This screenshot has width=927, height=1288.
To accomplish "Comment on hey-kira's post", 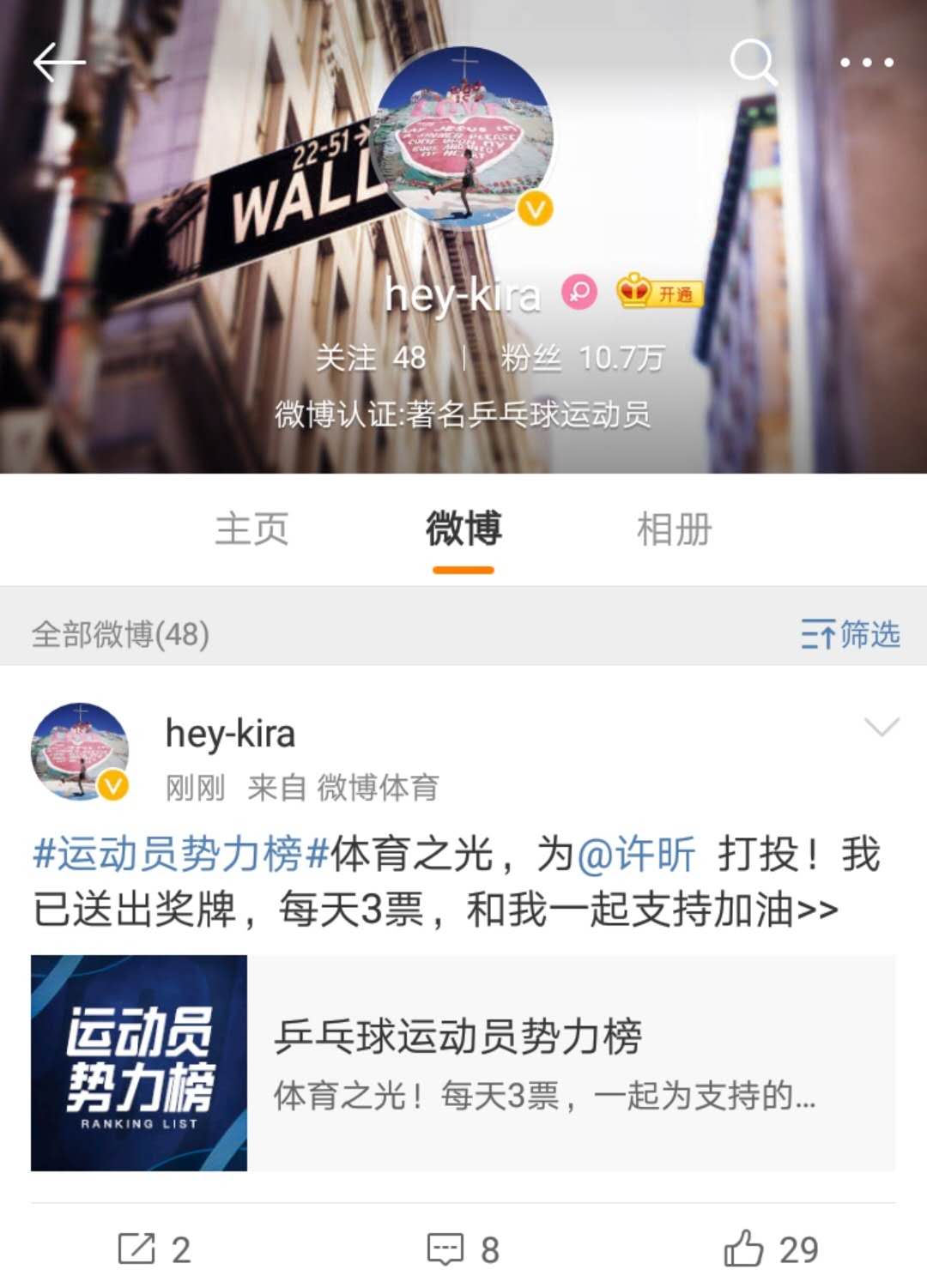I will 463,1249.
